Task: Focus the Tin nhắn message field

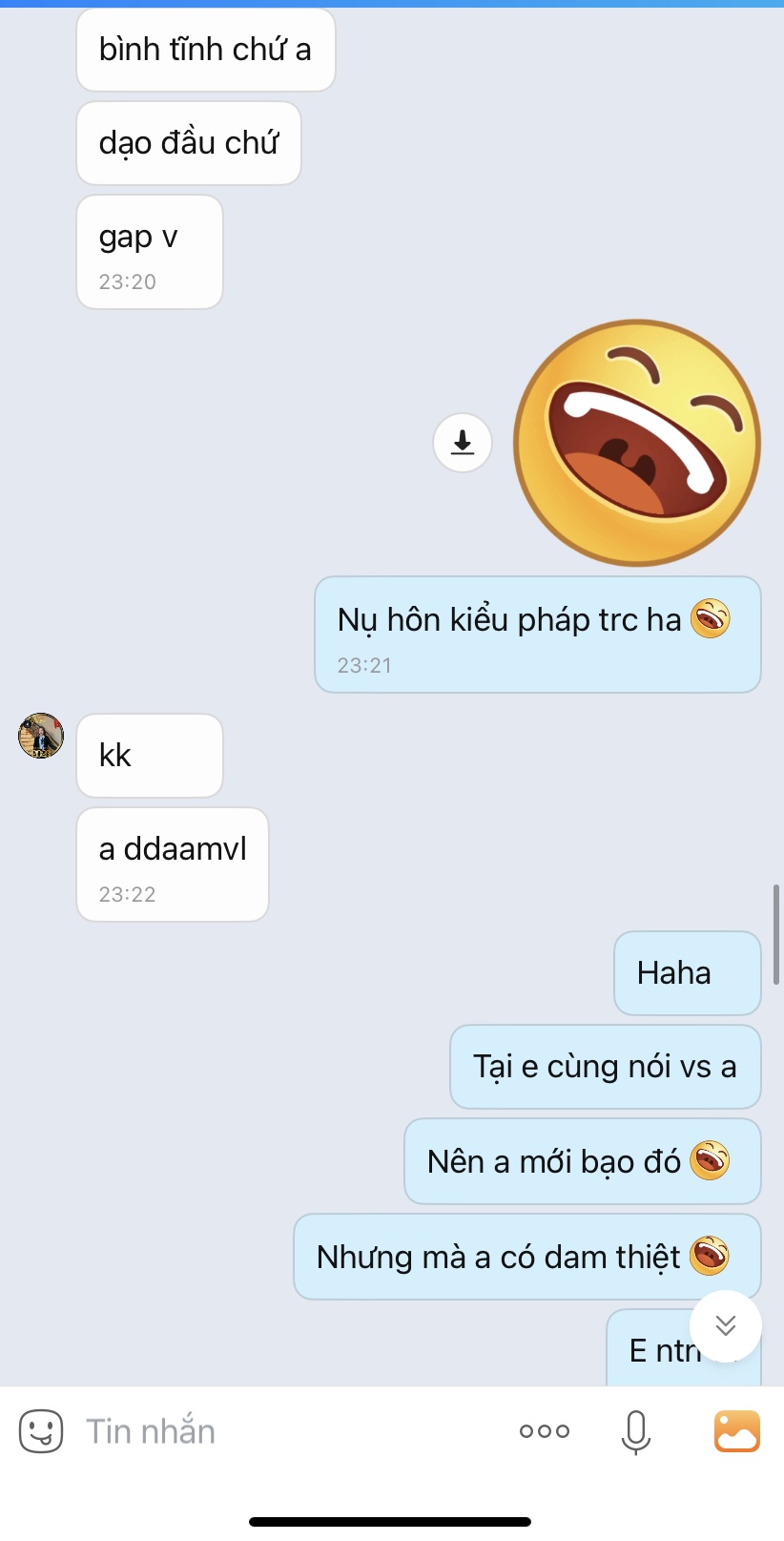Action: pos(286,1431)
